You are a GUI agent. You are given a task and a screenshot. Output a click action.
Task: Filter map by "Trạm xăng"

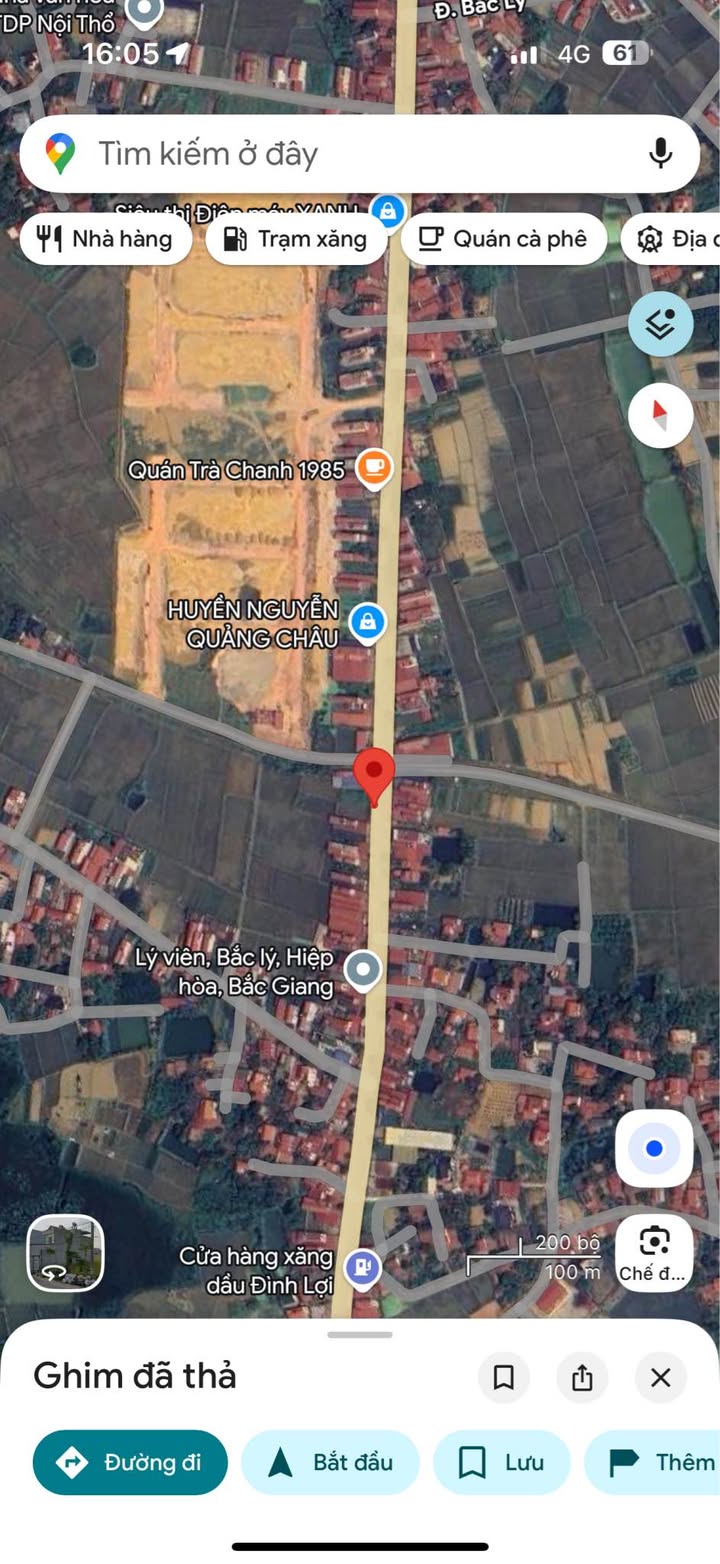(x=296, y=239)
